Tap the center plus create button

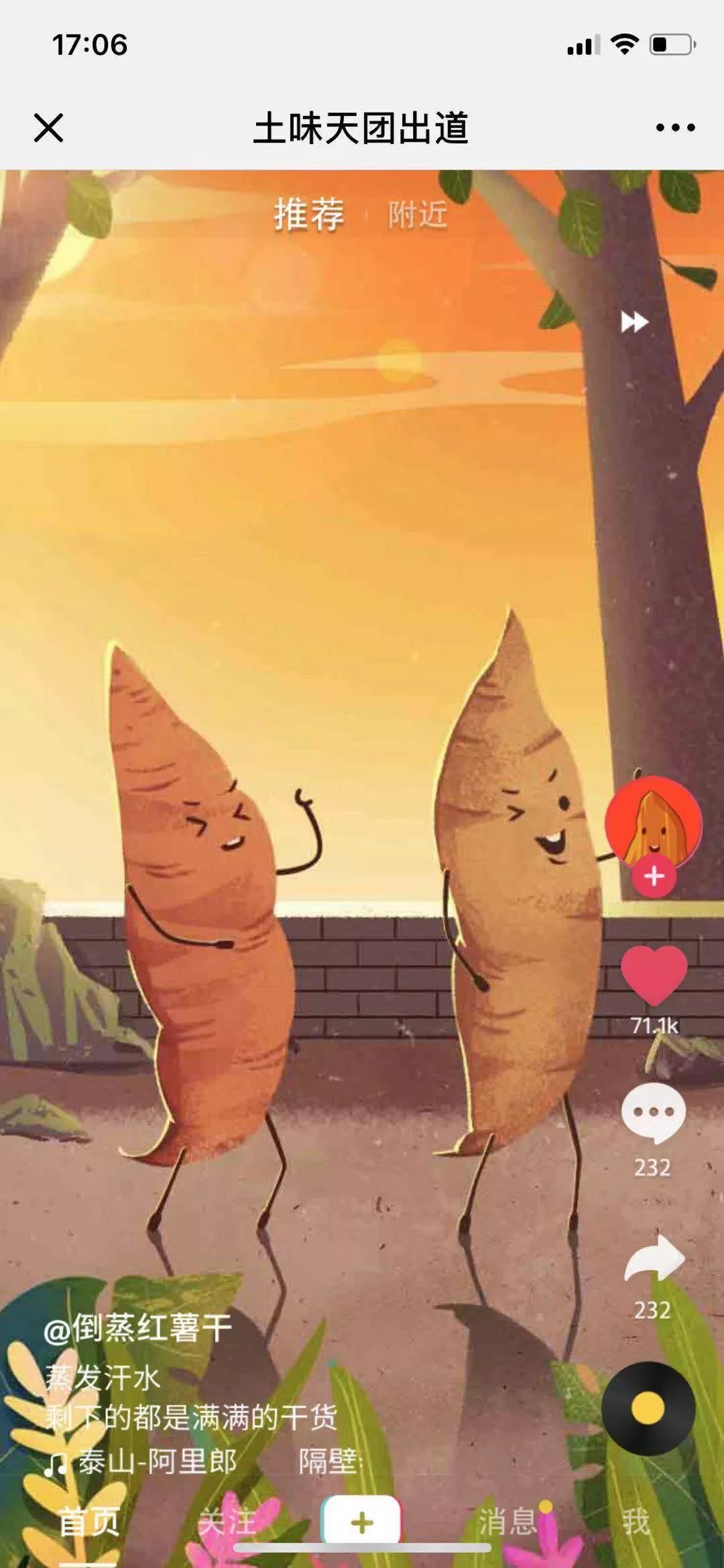tap(362, 1522)
